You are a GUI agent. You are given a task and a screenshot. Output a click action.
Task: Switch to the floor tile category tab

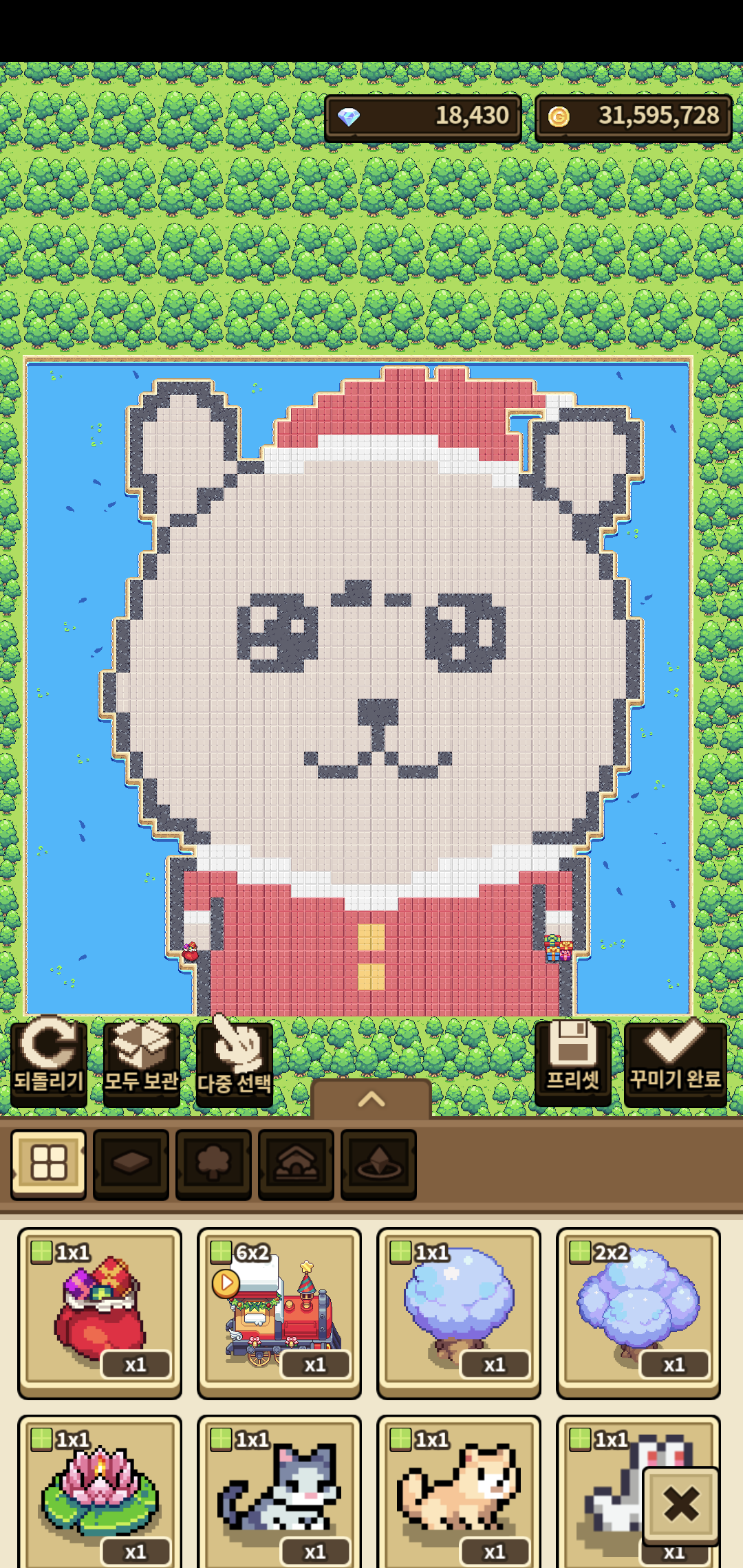pos(131,1164)
